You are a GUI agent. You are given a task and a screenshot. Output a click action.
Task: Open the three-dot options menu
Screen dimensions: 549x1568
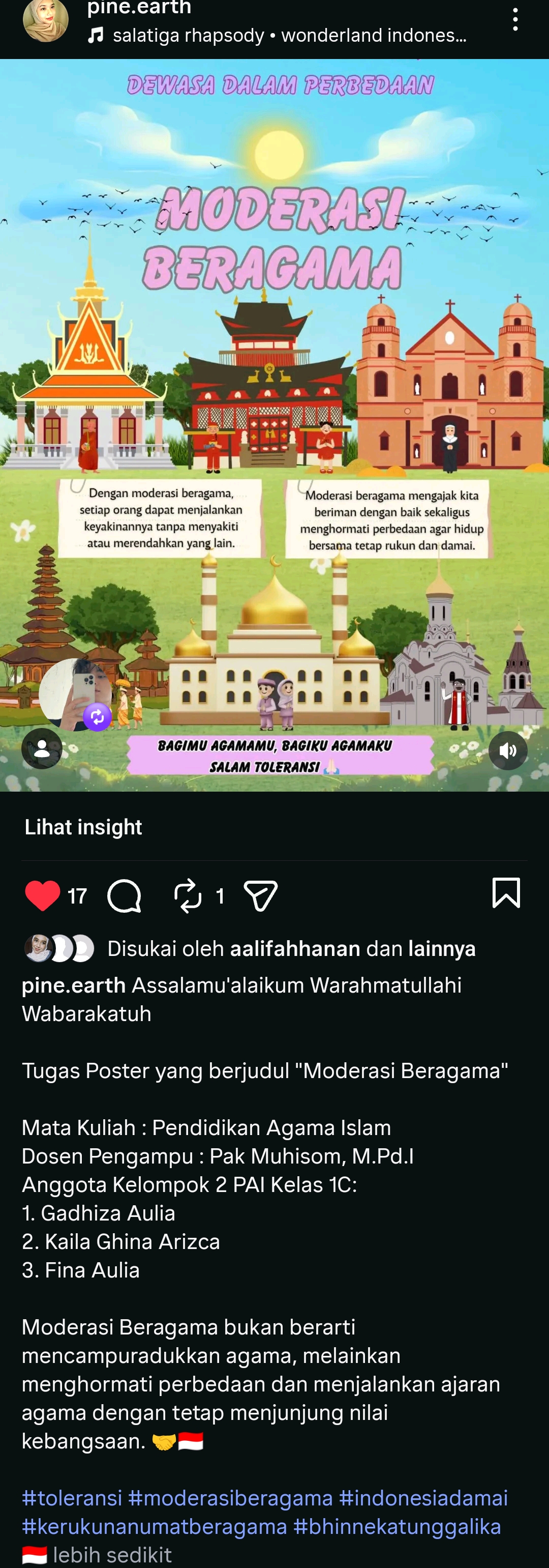pyautogui.click(x=515, y=18)
